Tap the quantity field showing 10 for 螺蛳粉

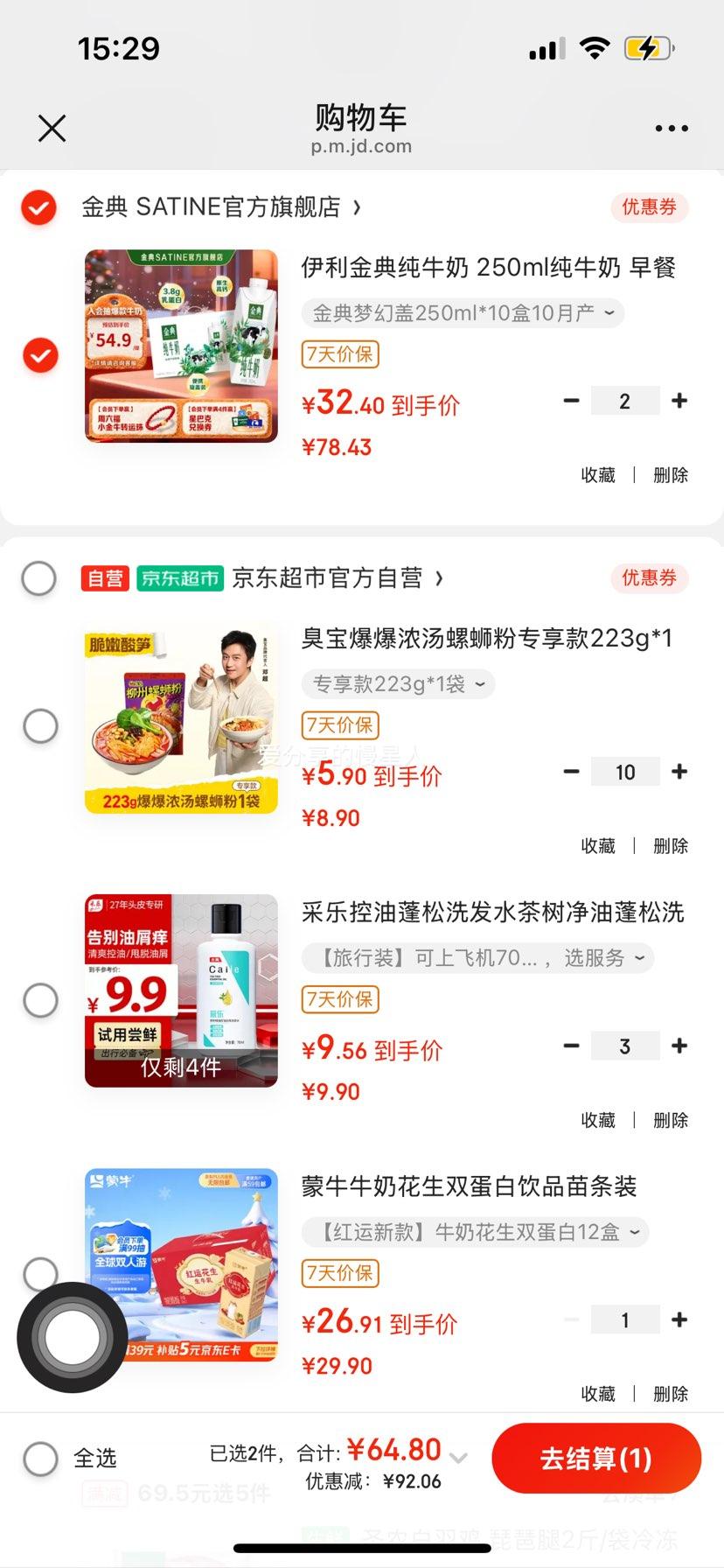(x=625, y=772)
